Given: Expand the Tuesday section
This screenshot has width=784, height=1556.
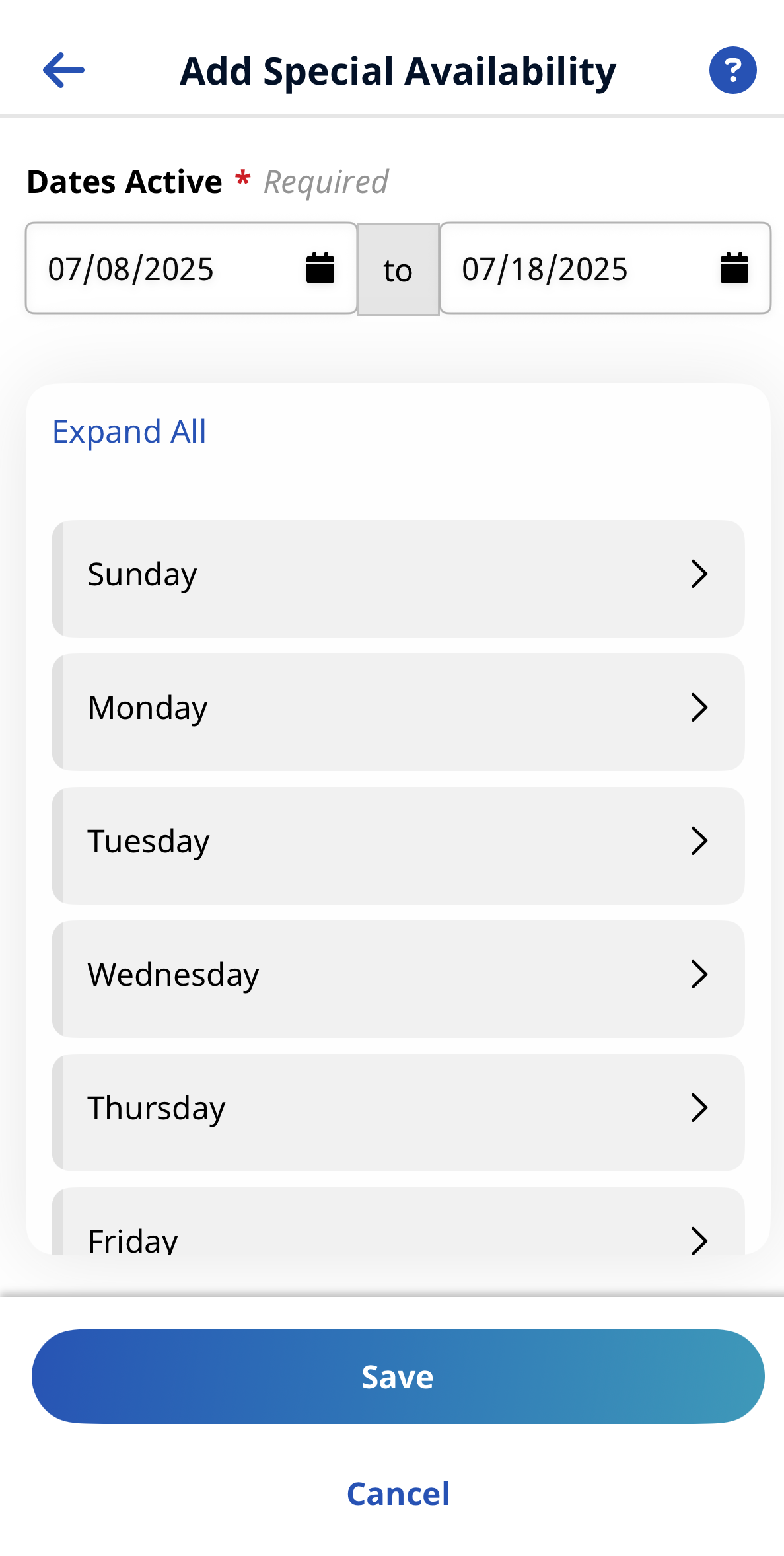Looking at the screenshot, I should 398,842.
